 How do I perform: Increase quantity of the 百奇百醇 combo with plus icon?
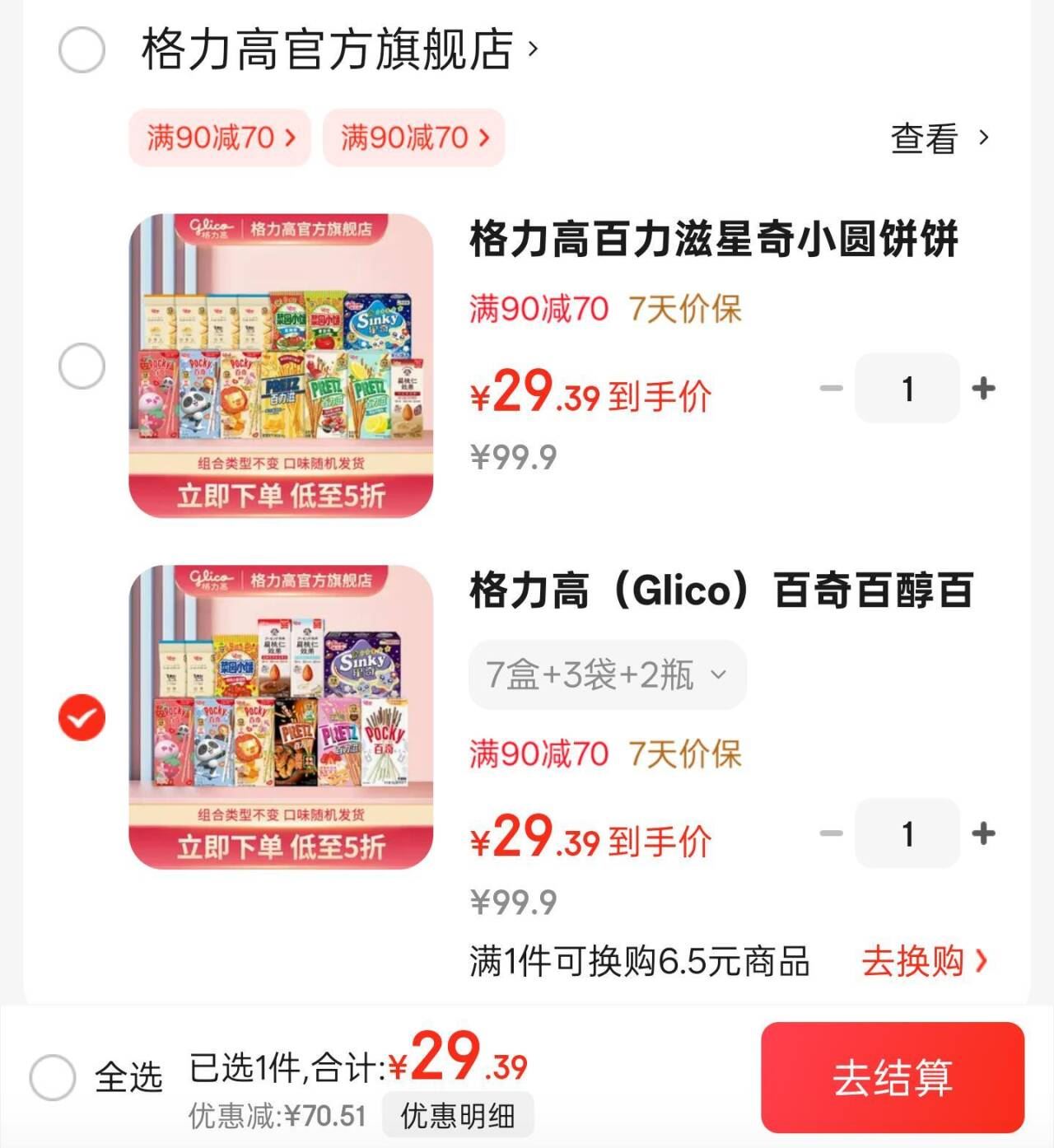click(985, 833)
